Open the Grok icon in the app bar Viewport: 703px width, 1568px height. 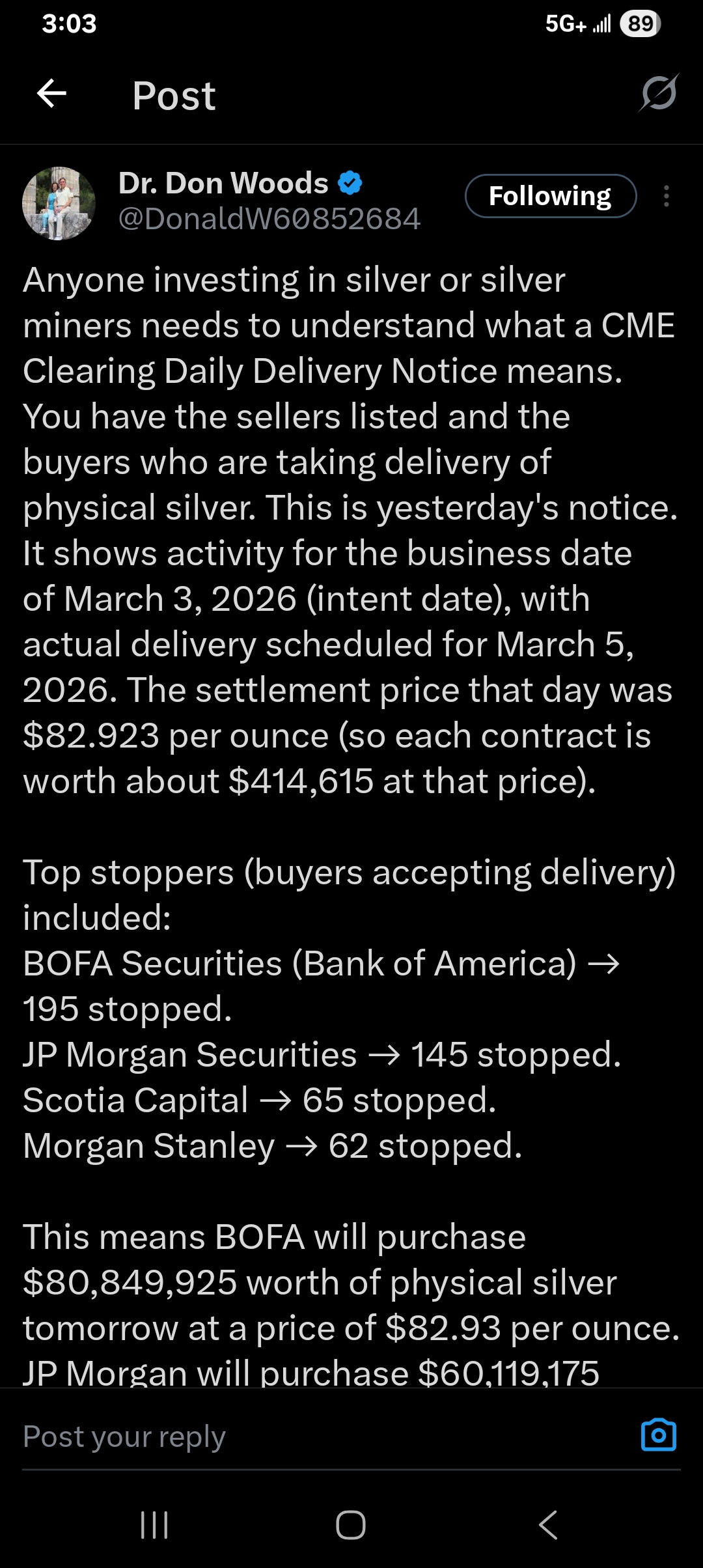[x=659, y=93]
